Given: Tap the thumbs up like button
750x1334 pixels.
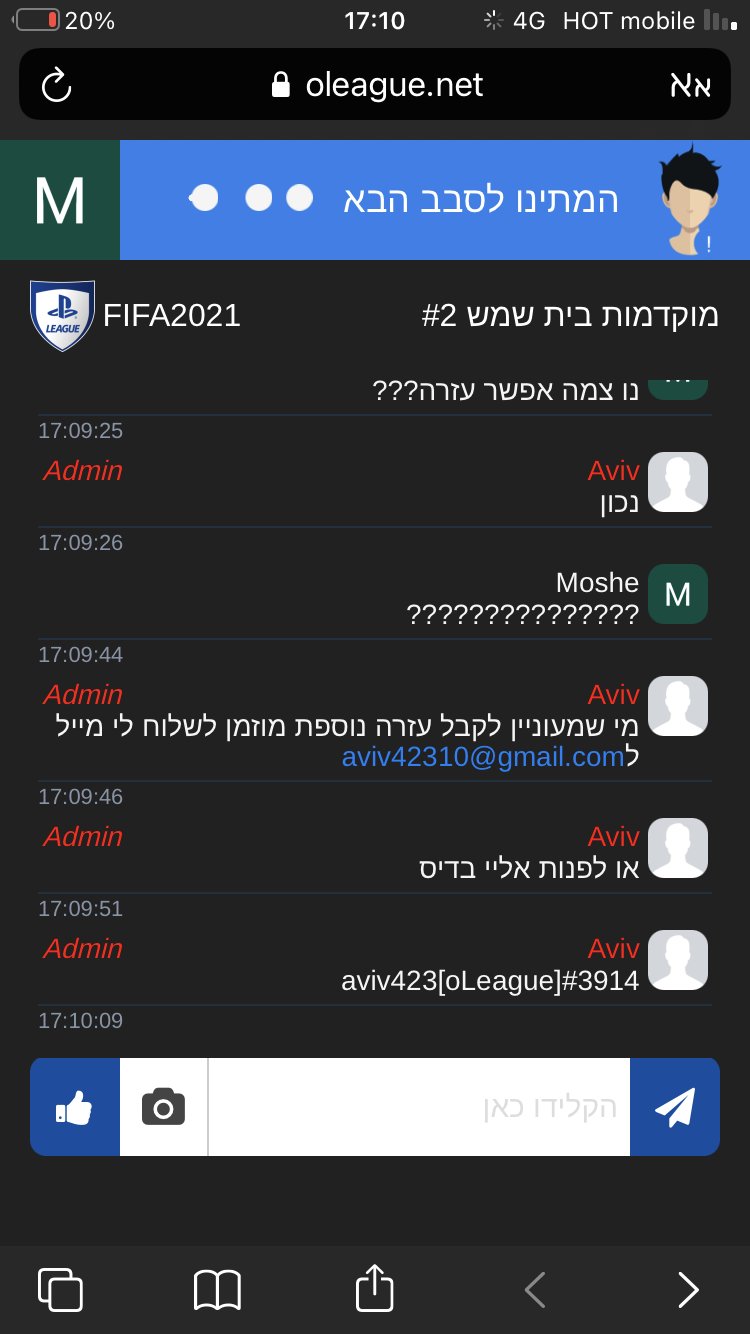Looking at the screenshot, I should coord(75,1107).
